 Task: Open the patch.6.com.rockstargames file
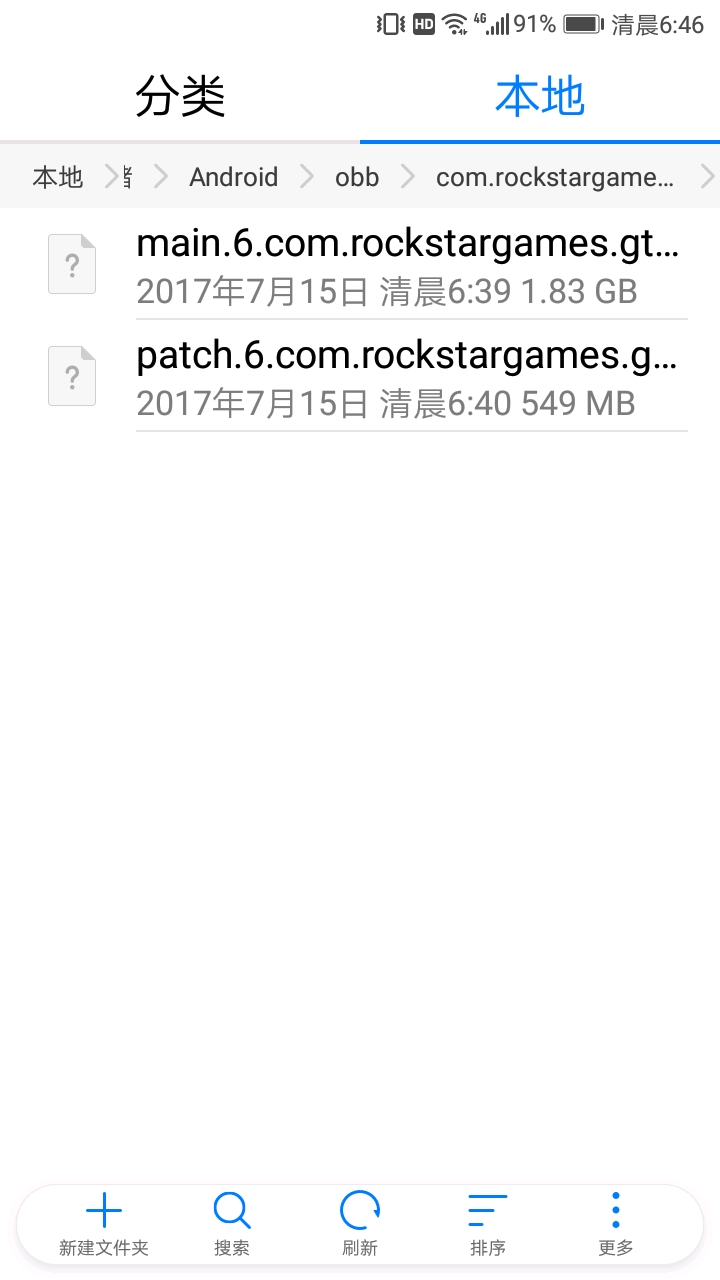(408, 376)
